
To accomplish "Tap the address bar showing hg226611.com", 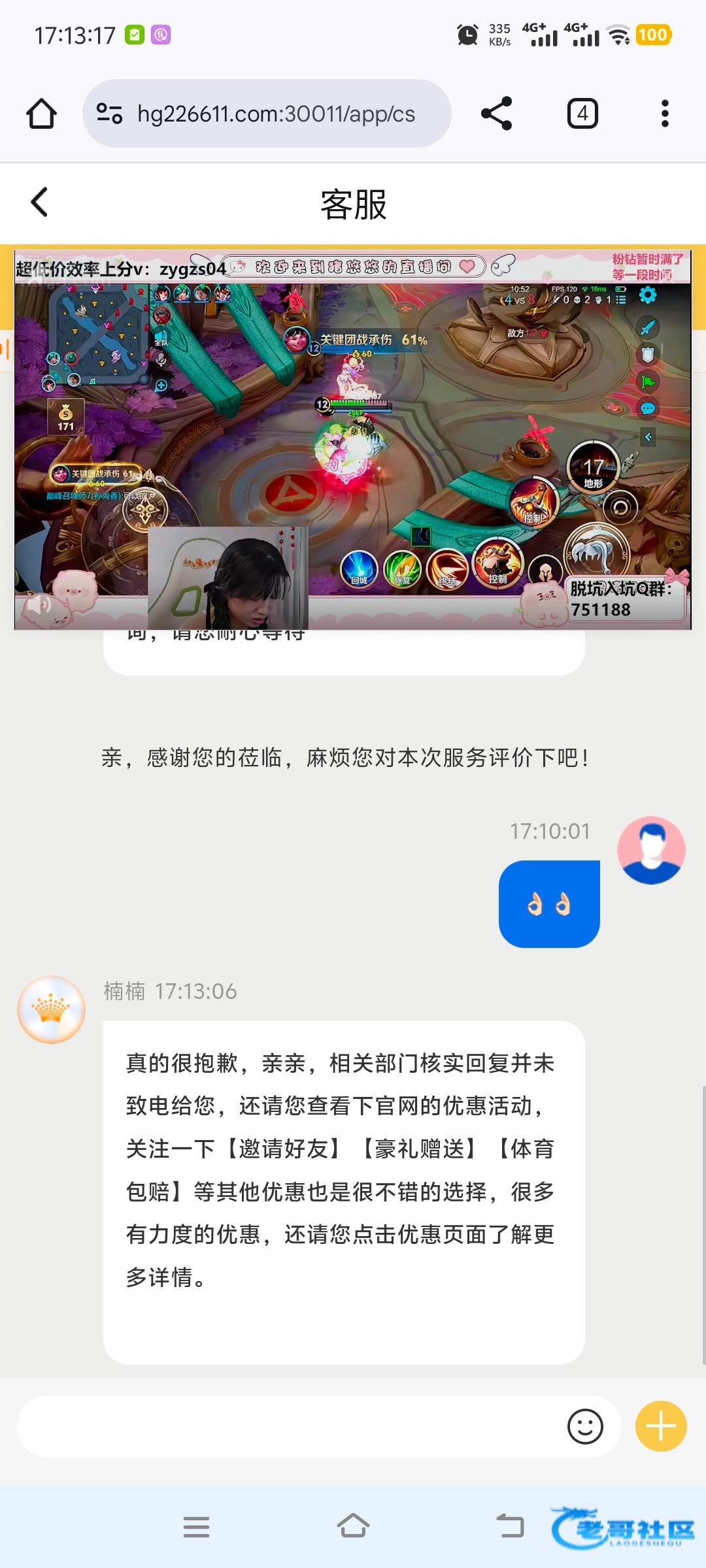I will click(275, 114).
